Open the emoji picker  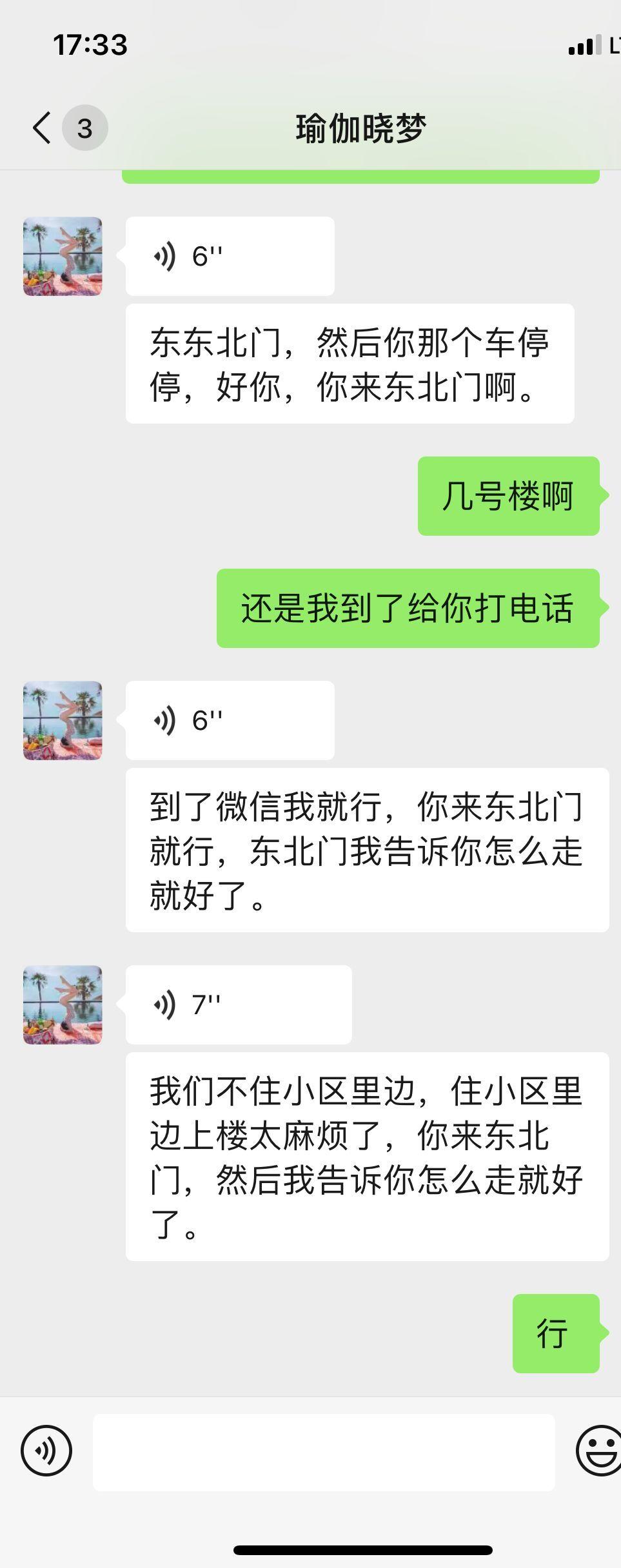598,1451
